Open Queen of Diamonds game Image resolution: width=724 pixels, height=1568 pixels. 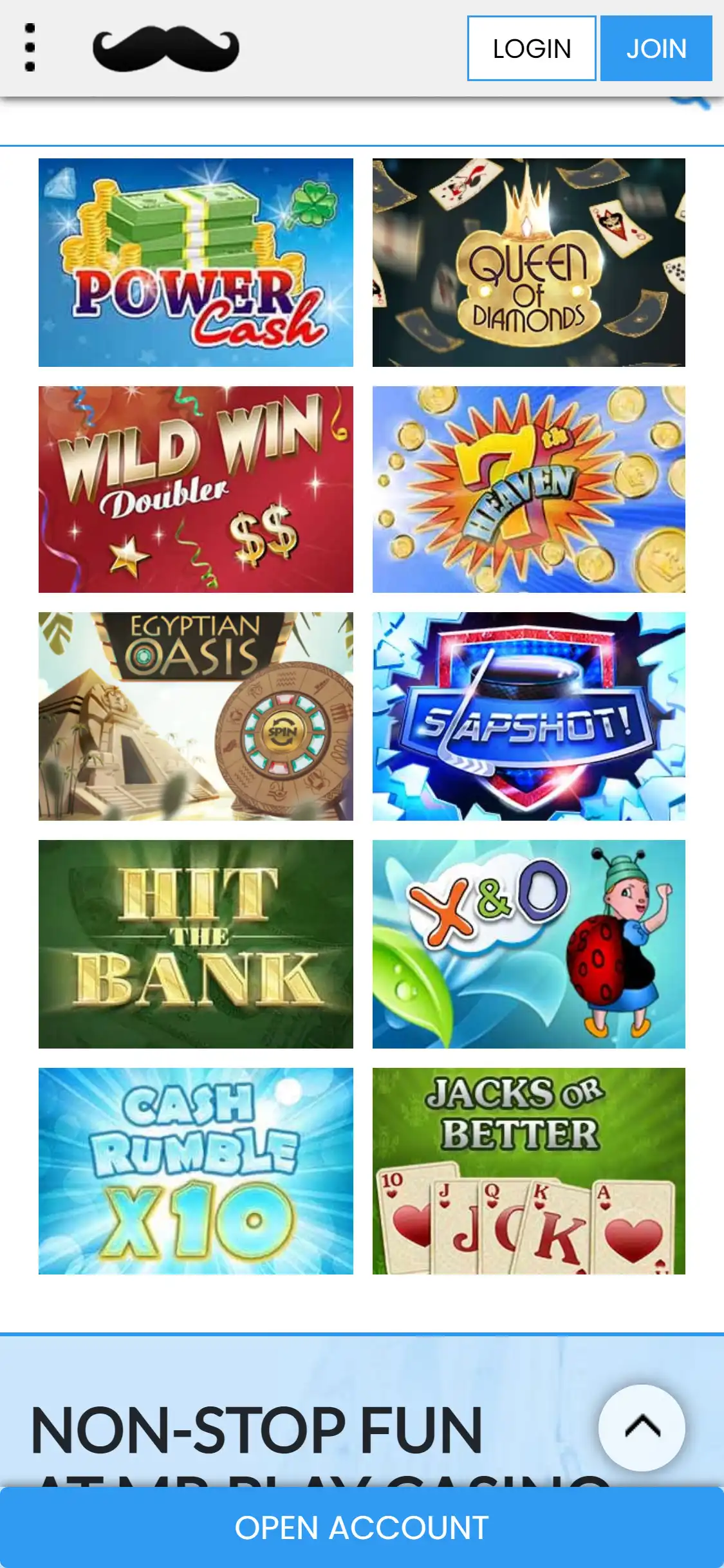click(528, 263)
